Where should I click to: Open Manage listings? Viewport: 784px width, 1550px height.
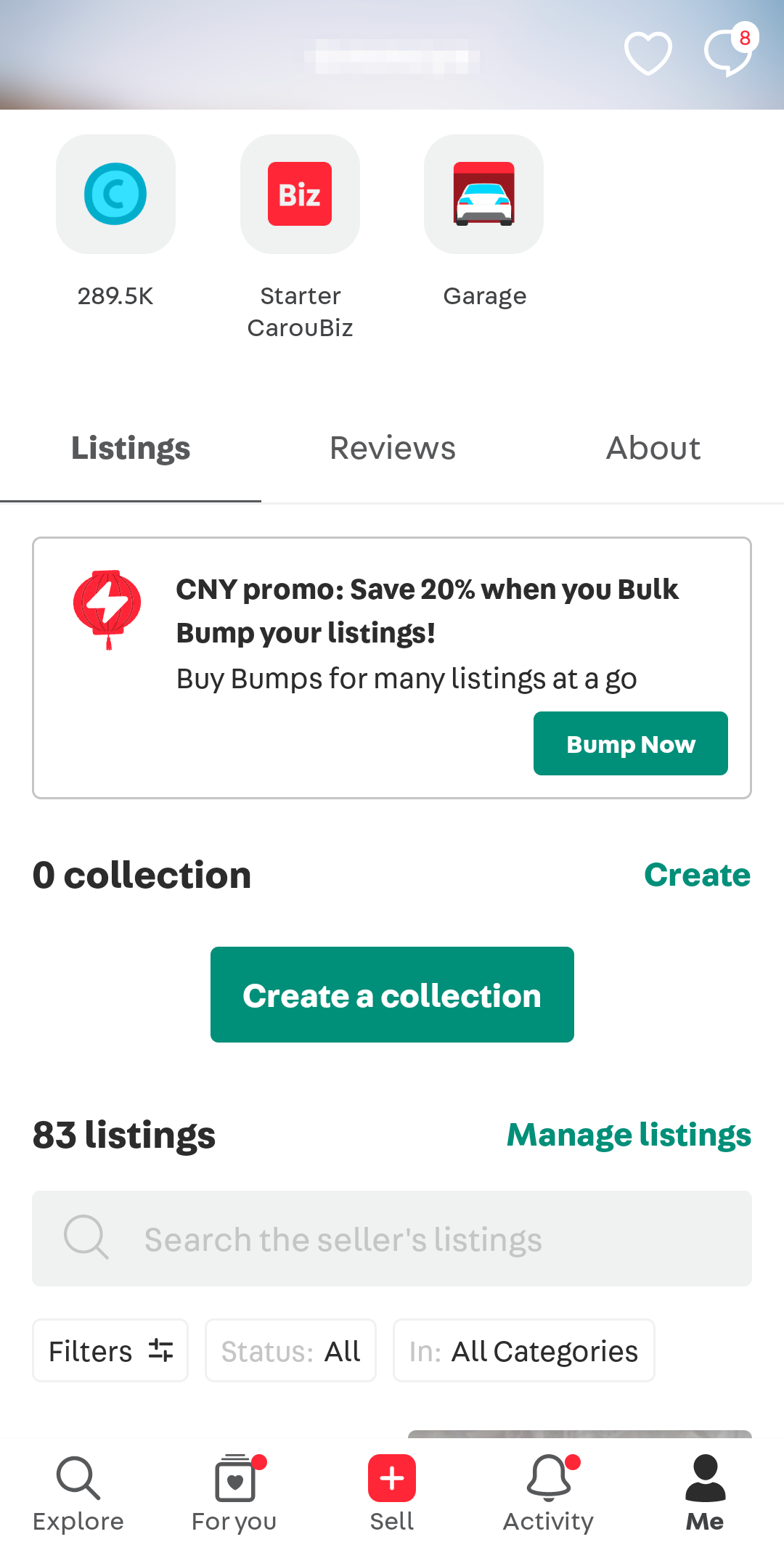pyautogui.click(x=629, y=1135)
